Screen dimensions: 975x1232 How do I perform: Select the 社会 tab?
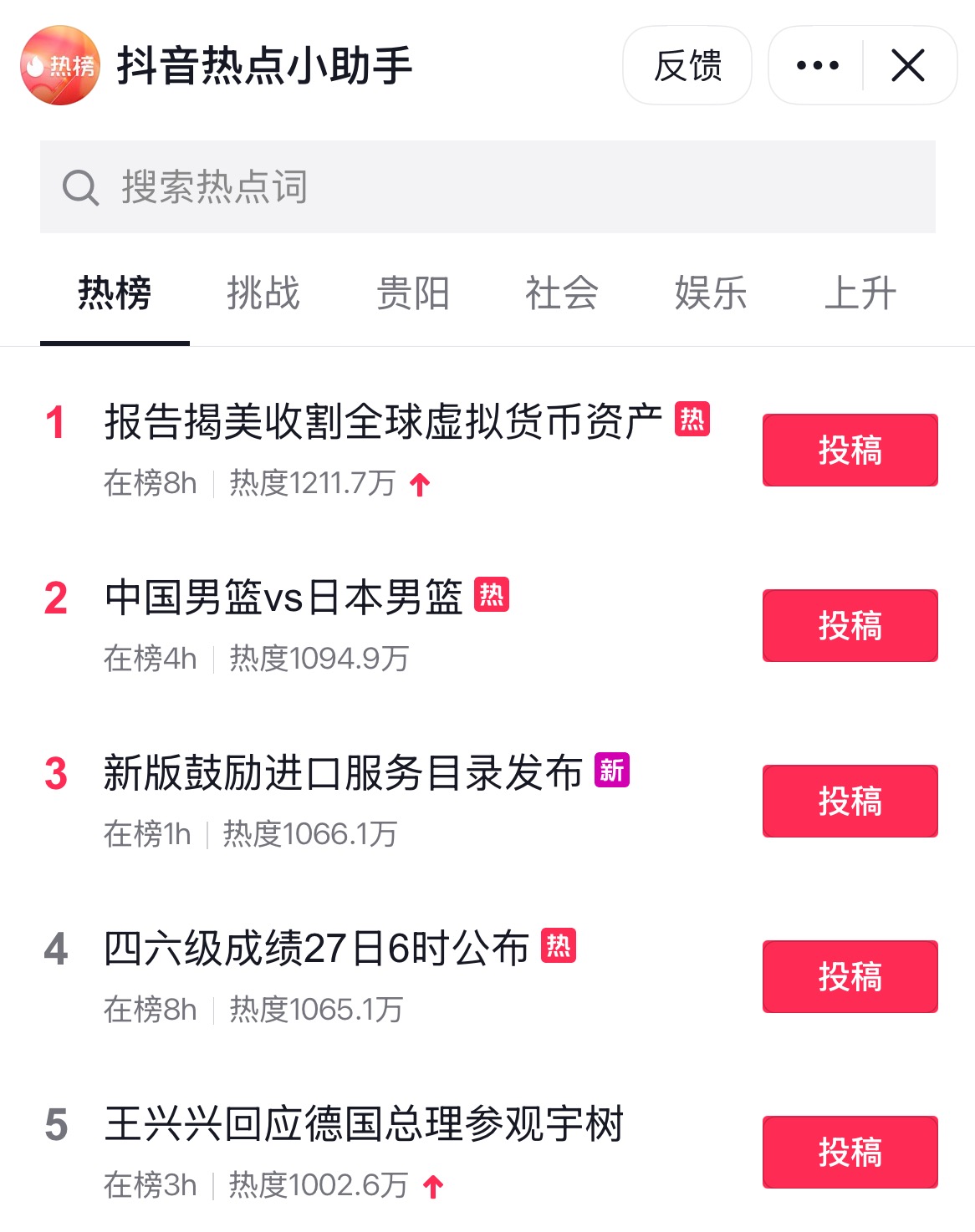562,293
